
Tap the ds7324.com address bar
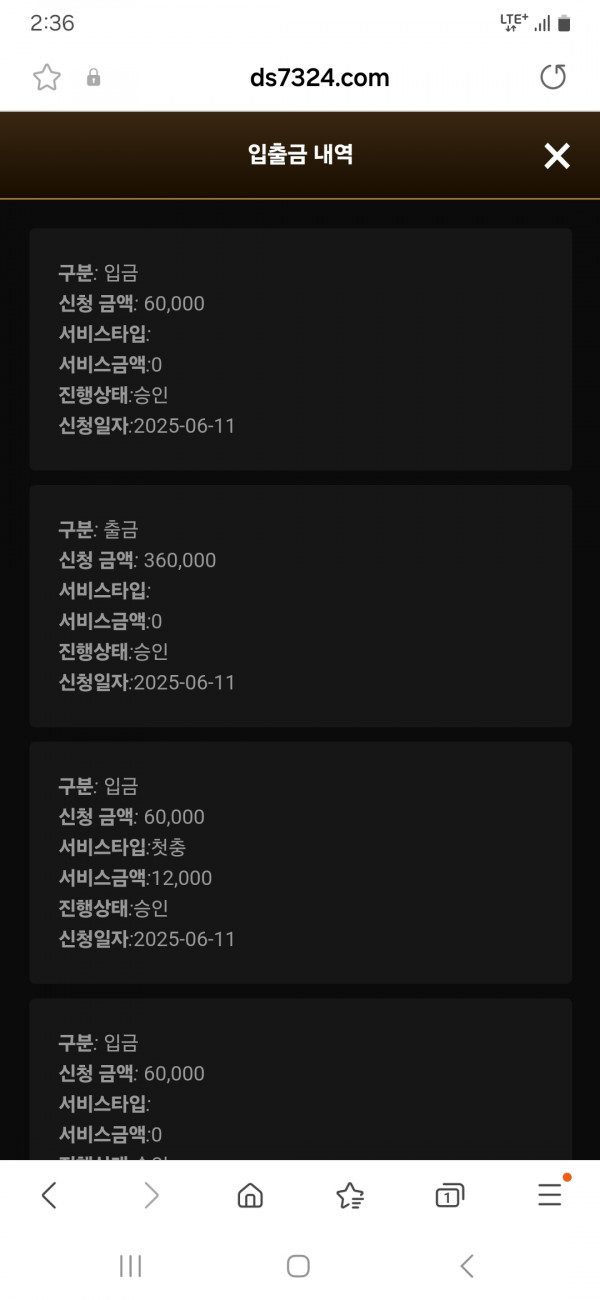pos(320,78)
